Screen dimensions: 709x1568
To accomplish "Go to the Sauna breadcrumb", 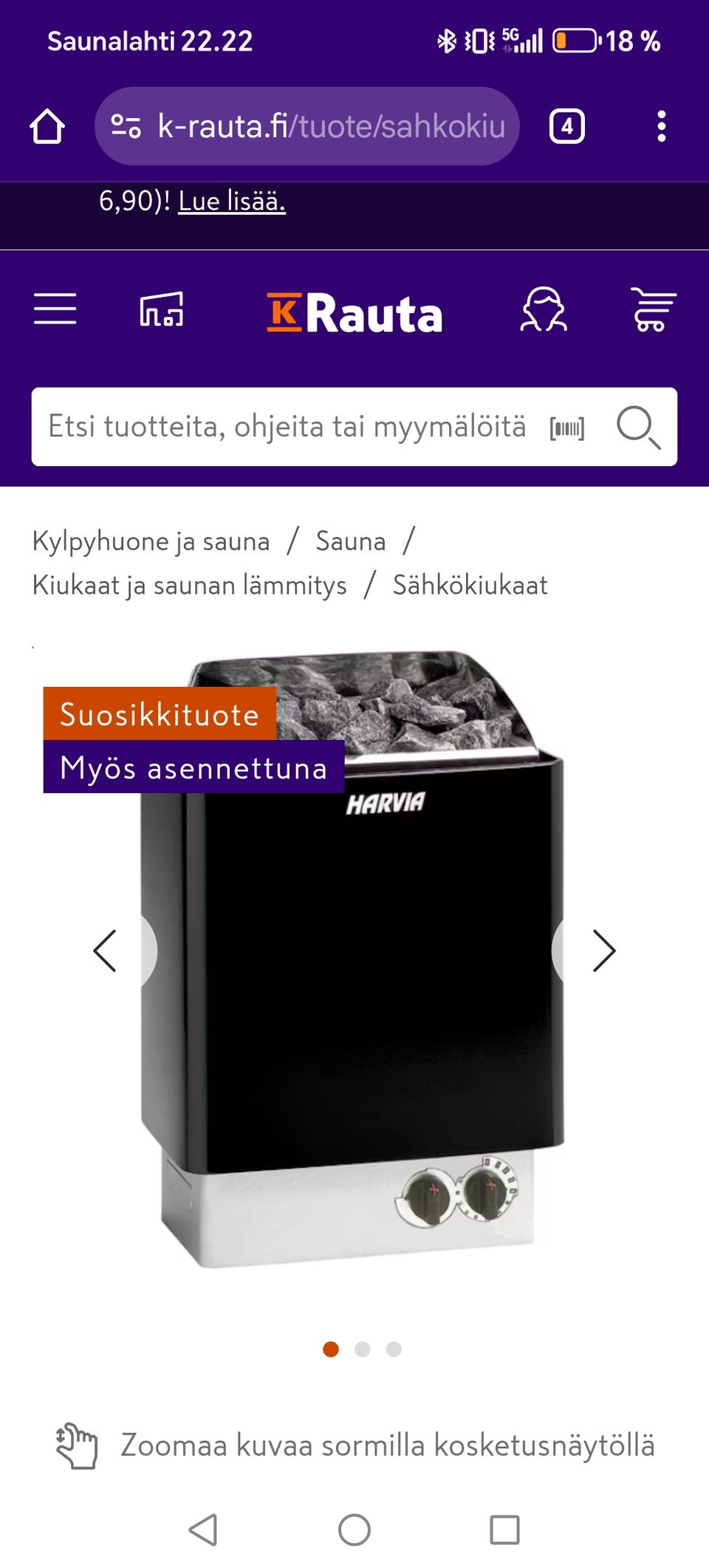I will coord(351,541).
